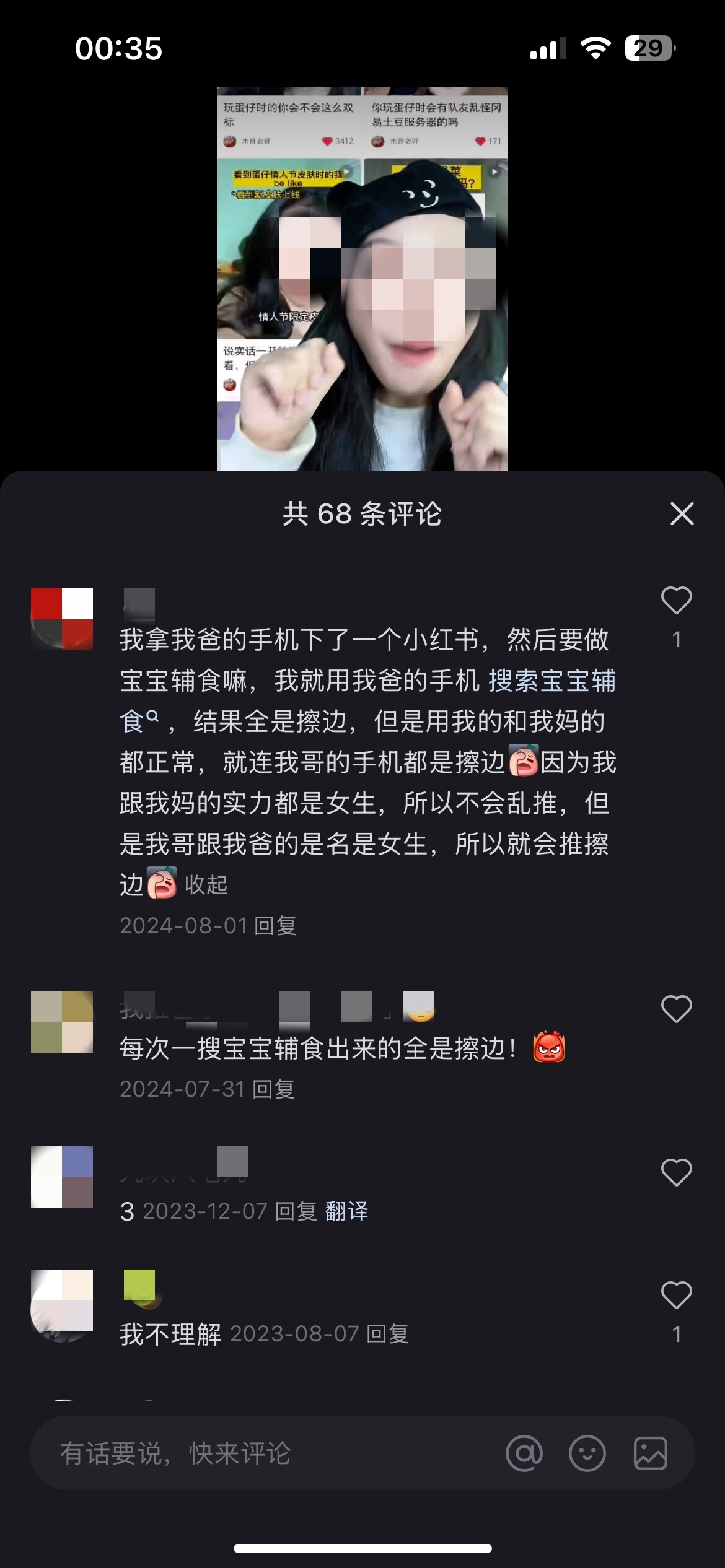
Task: Reply to the 2023-12-07 comment
Action: (x=296, y=1211)
